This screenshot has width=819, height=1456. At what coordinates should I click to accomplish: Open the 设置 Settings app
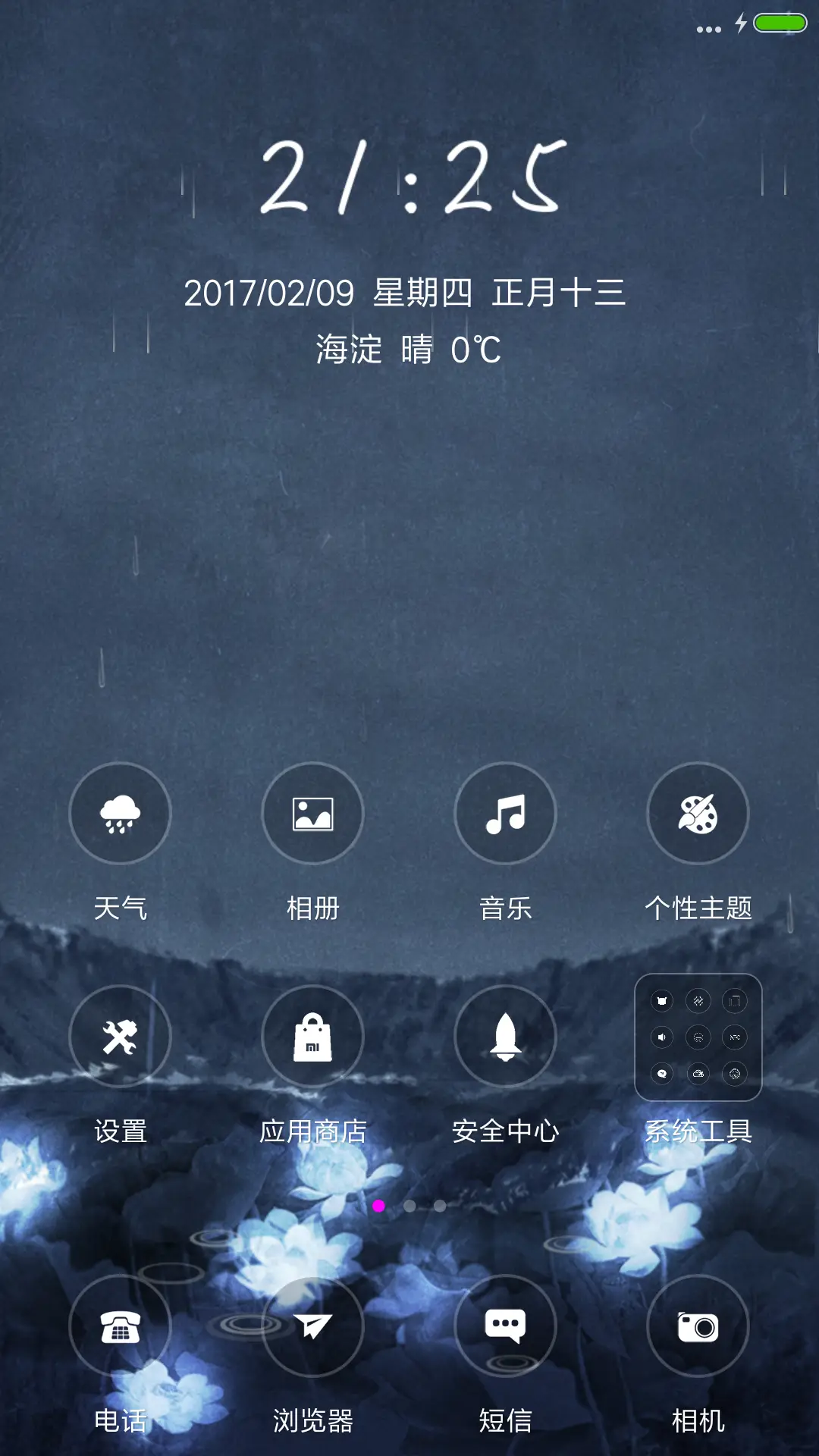tap(119, 1037)
